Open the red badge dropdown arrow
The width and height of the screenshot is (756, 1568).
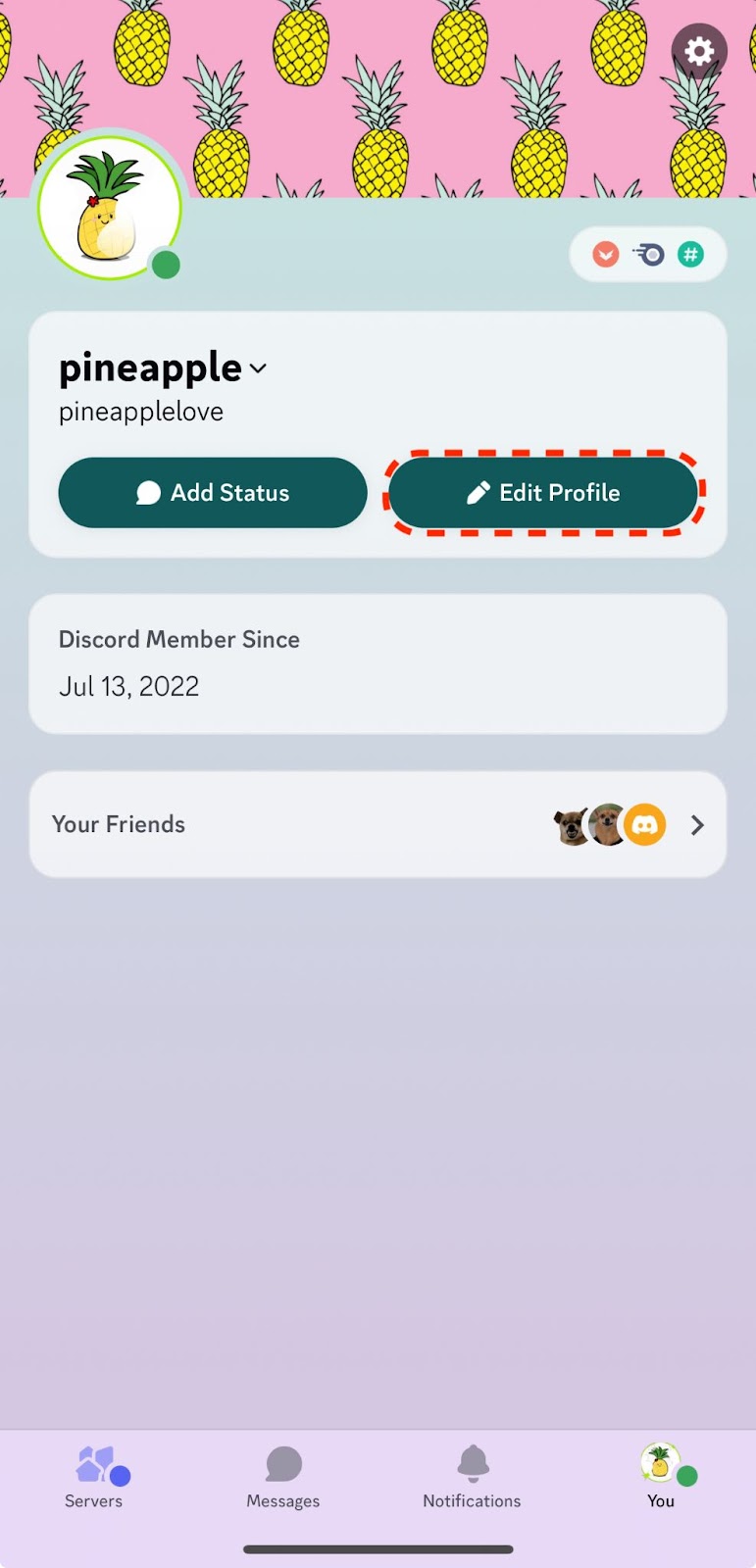pos(606,254)
